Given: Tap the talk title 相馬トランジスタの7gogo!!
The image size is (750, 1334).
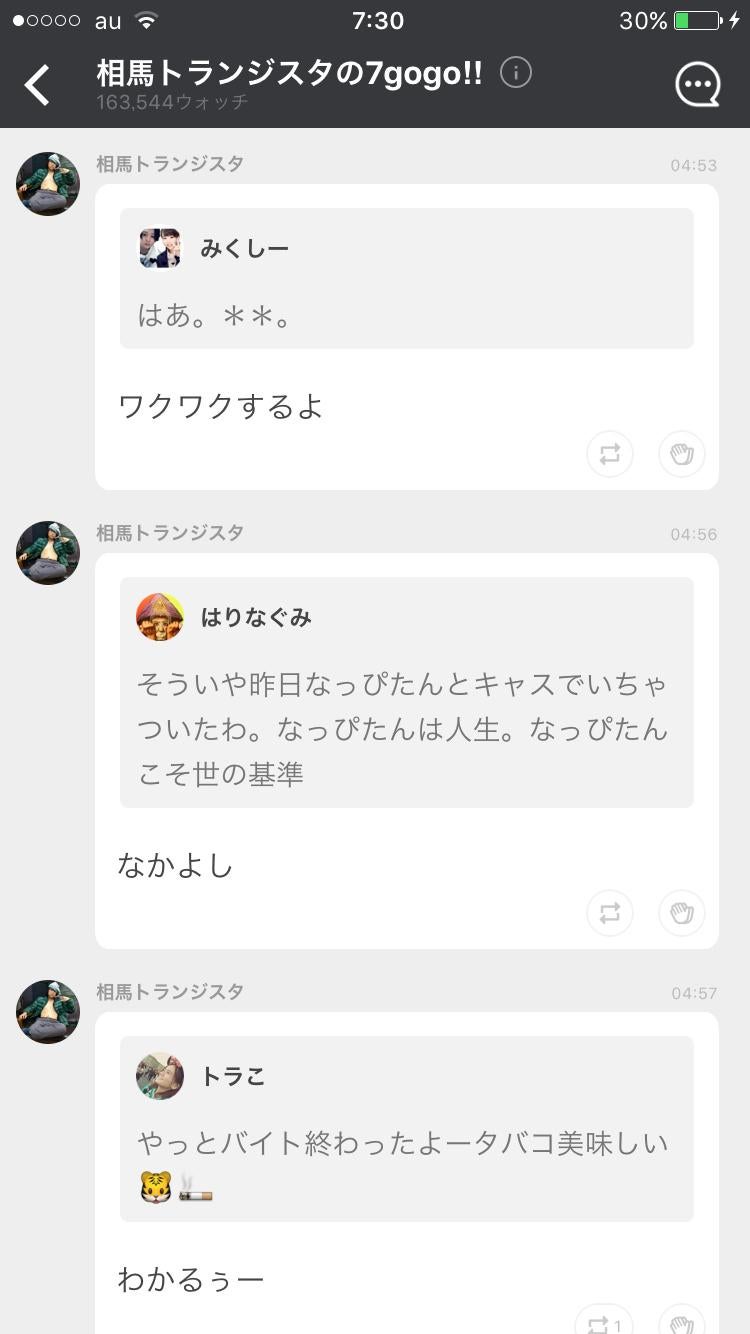Looking at the screenshot, I should (x=288, y=73).
